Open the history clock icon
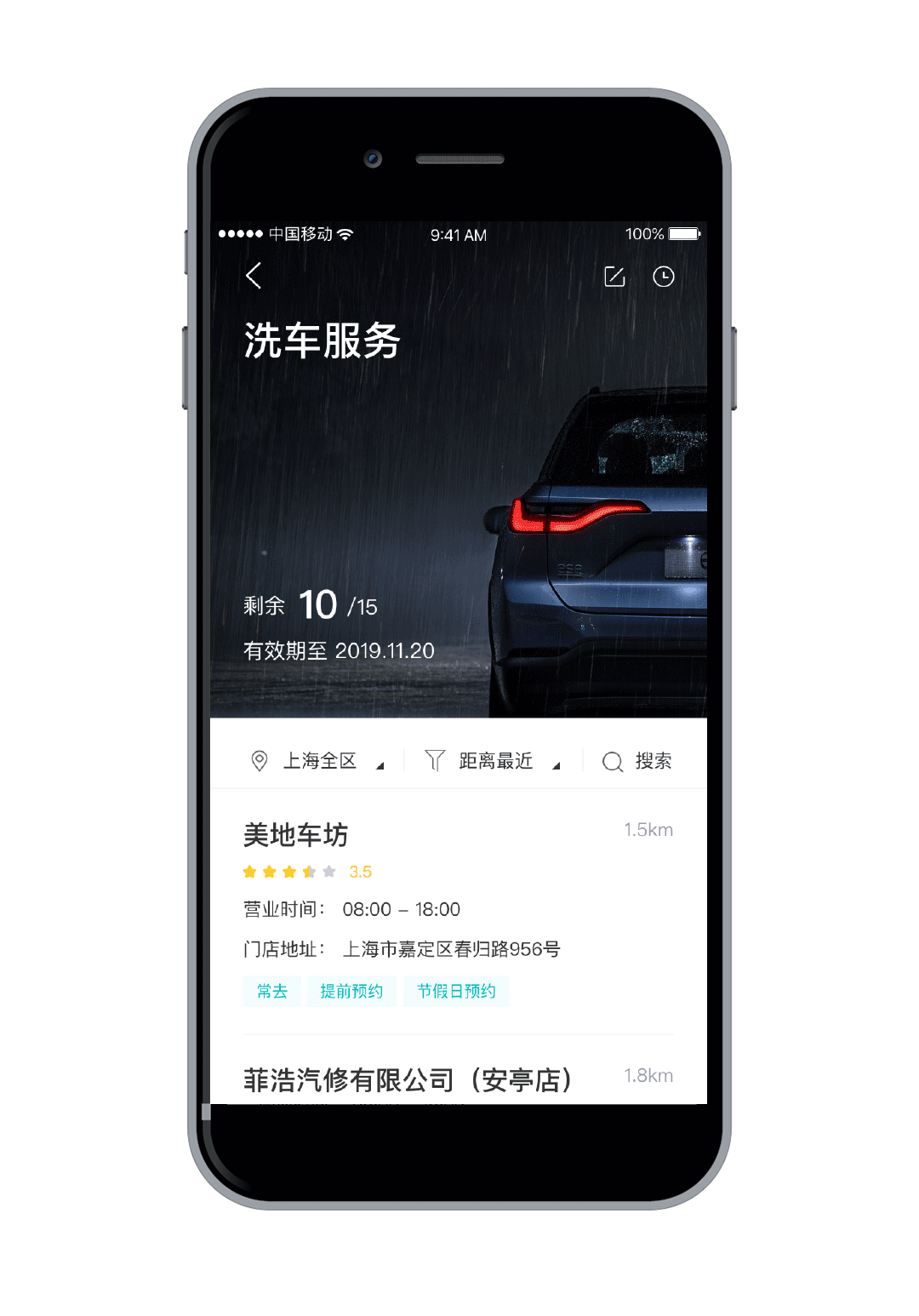The image size is (919, 1316). pos(664,277)
